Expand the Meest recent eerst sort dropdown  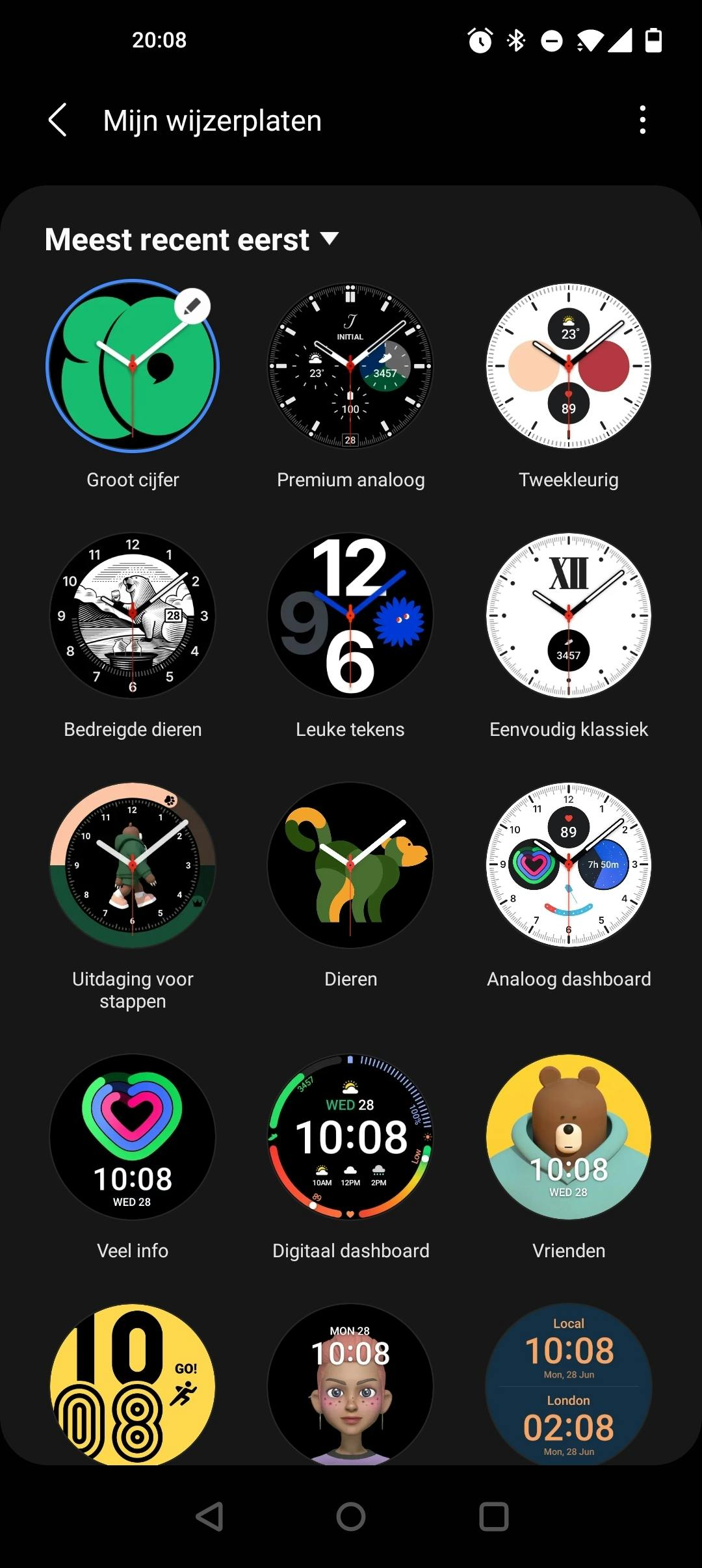tap(192, 239)
